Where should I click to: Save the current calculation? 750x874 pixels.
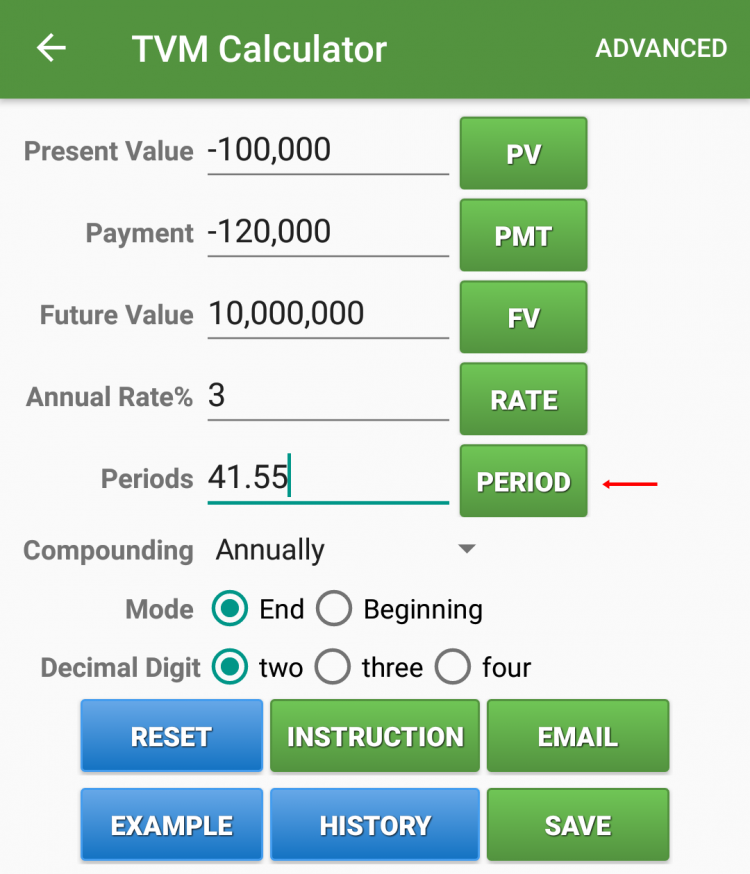pos(577,824)
